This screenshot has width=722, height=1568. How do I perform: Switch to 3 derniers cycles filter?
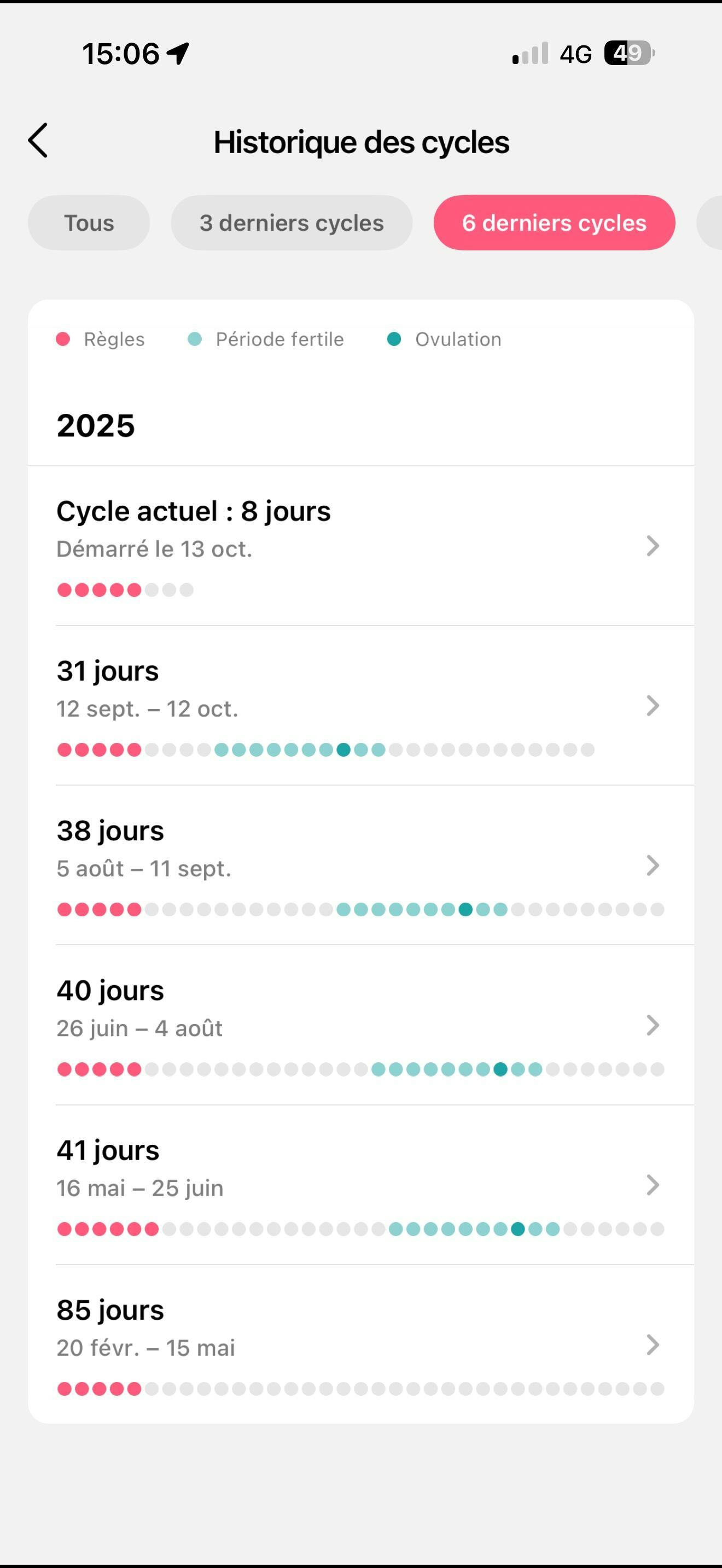coord(291,223)
